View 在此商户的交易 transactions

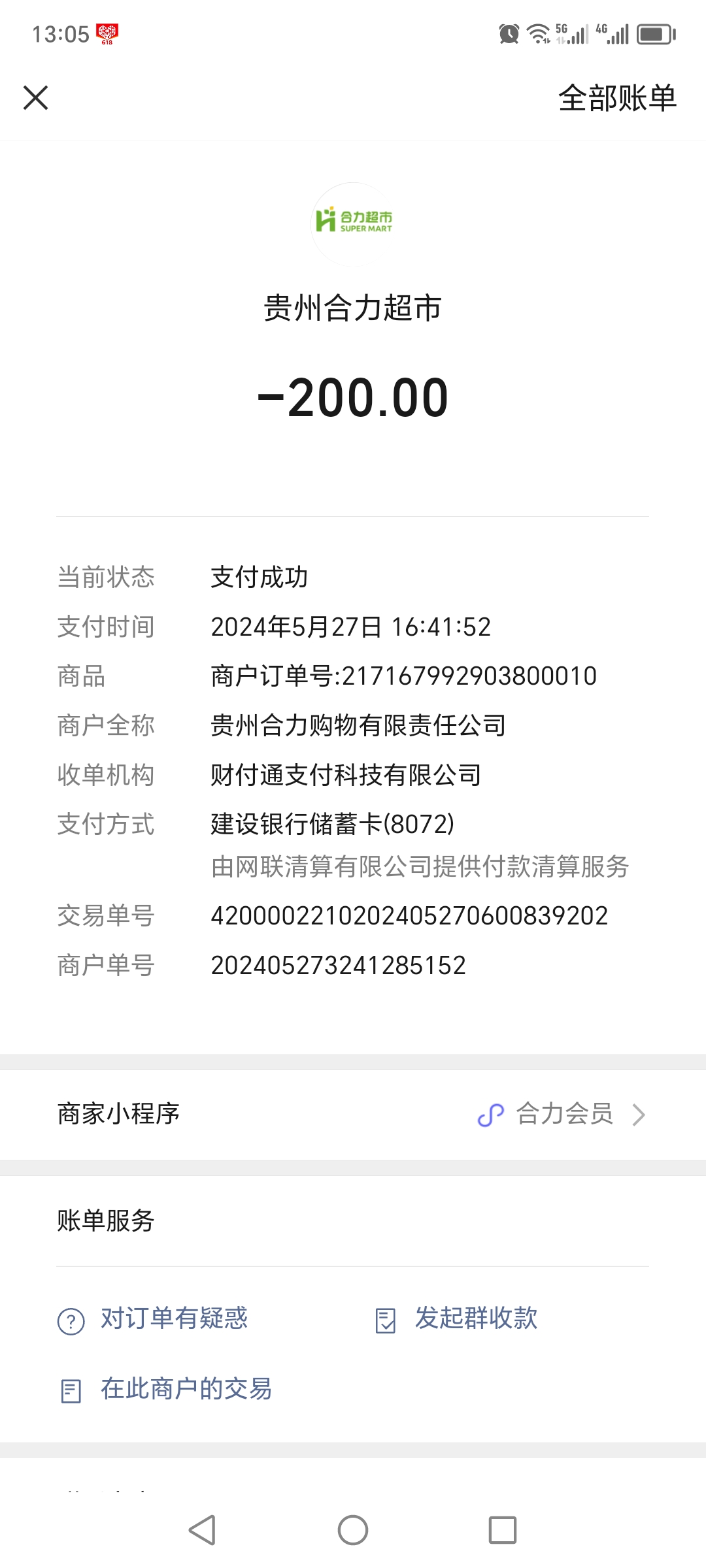coord(185,1390)
